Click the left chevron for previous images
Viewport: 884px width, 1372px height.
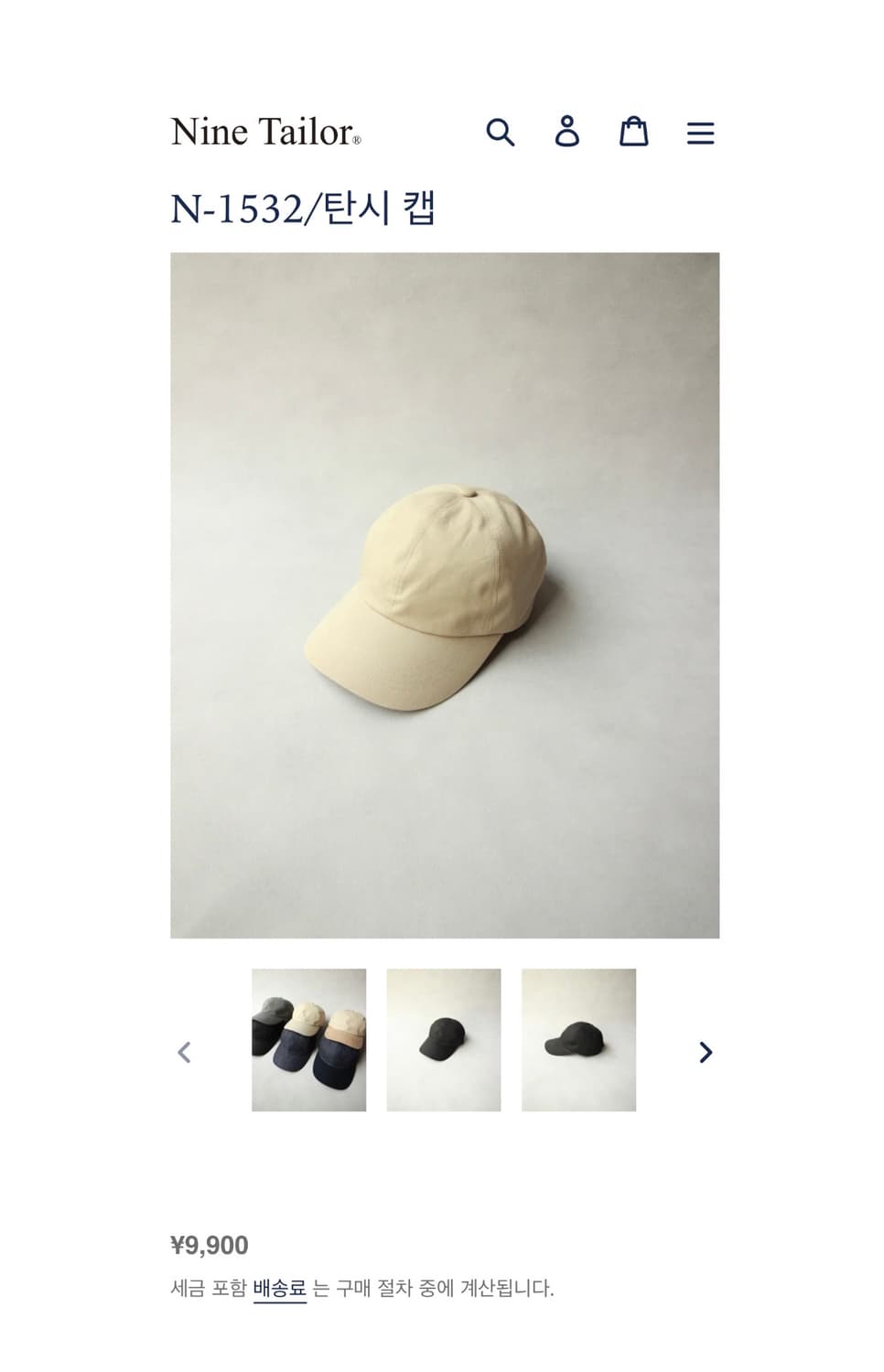tap(184, 1053)
